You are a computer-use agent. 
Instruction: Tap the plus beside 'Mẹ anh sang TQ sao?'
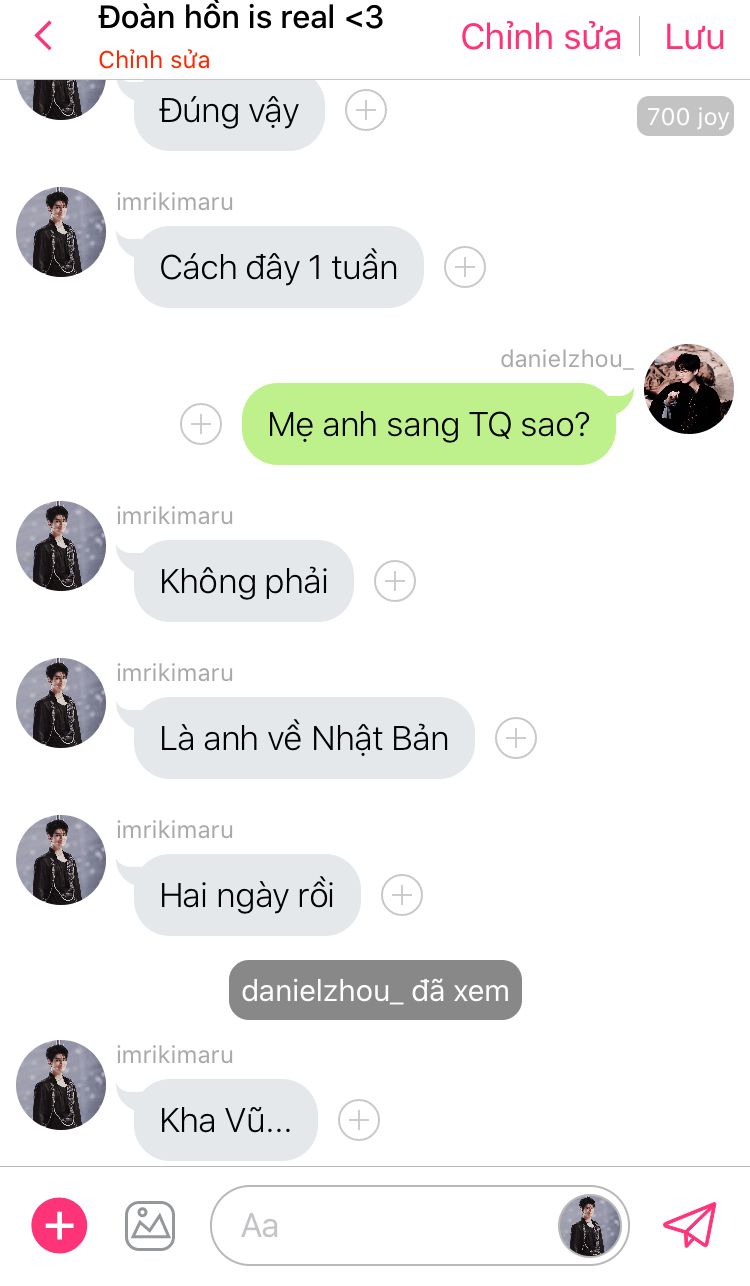pos(201,424)
